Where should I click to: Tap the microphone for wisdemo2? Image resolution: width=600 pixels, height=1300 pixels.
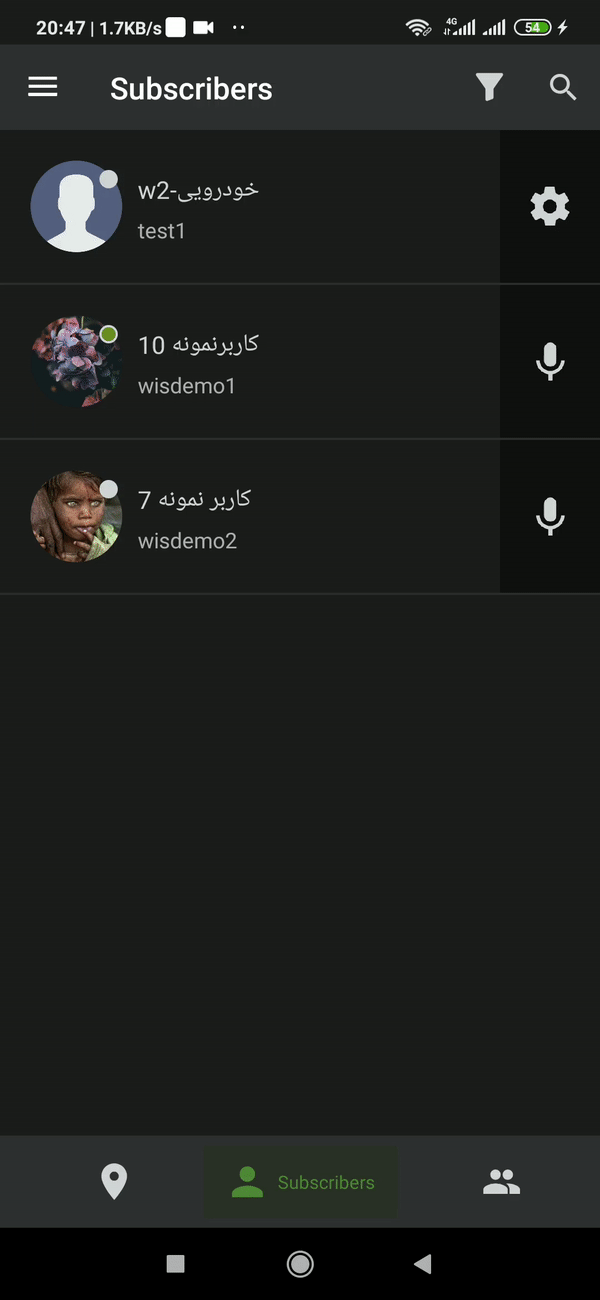click(x=550, y=516)
